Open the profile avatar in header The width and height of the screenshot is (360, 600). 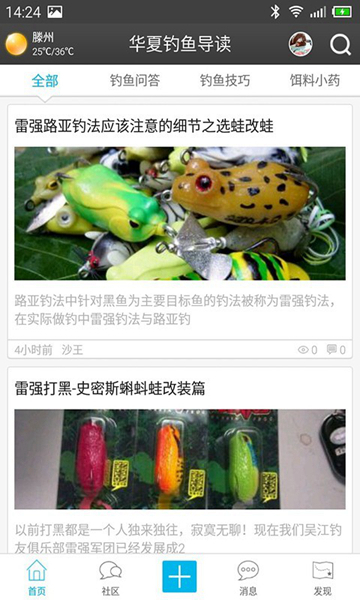(300, 44)
